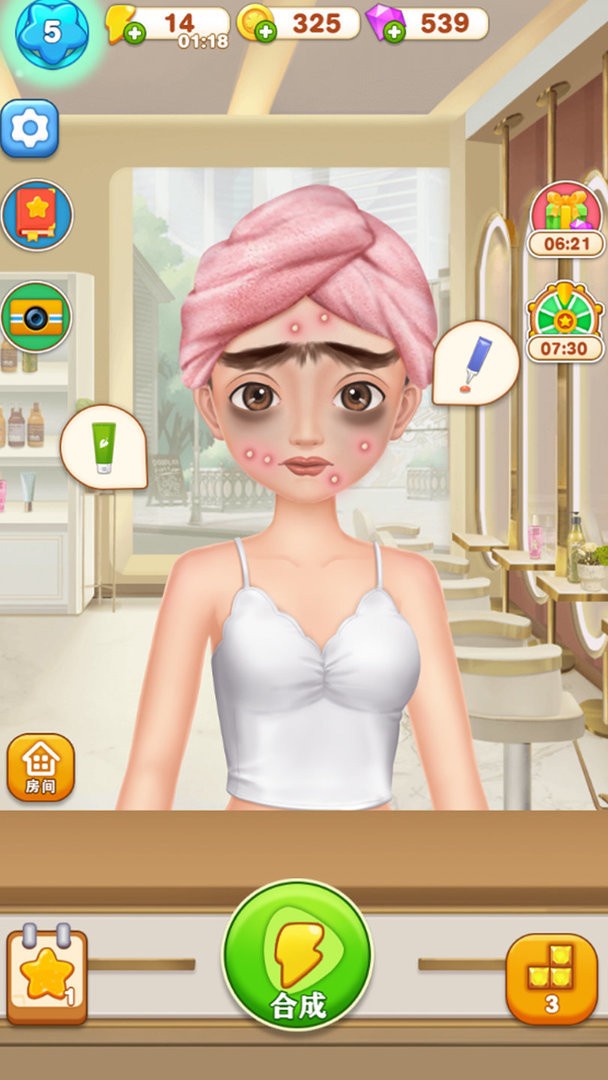Go to the 房间 room screen

click(x=41, y=767)
